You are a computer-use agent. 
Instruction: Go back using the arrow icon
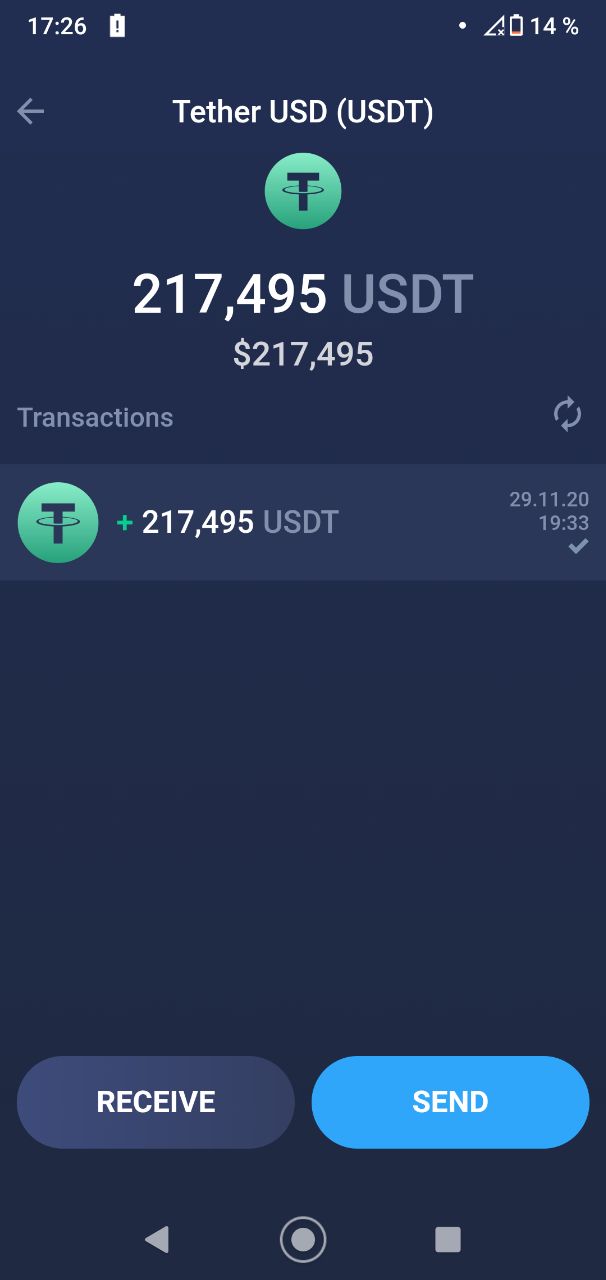31,111
